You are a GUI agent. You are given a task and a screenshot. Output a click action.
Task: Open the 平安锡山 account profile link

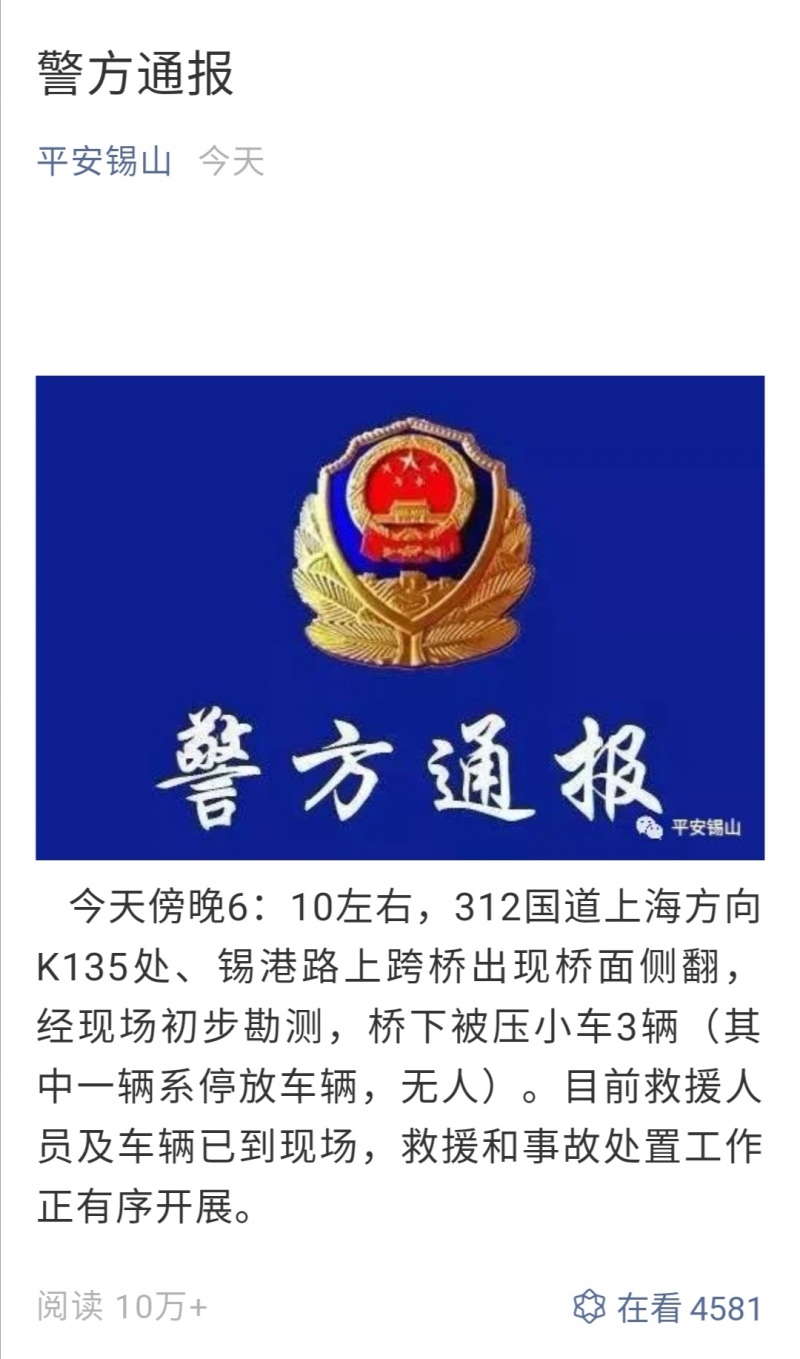[104, 161]
